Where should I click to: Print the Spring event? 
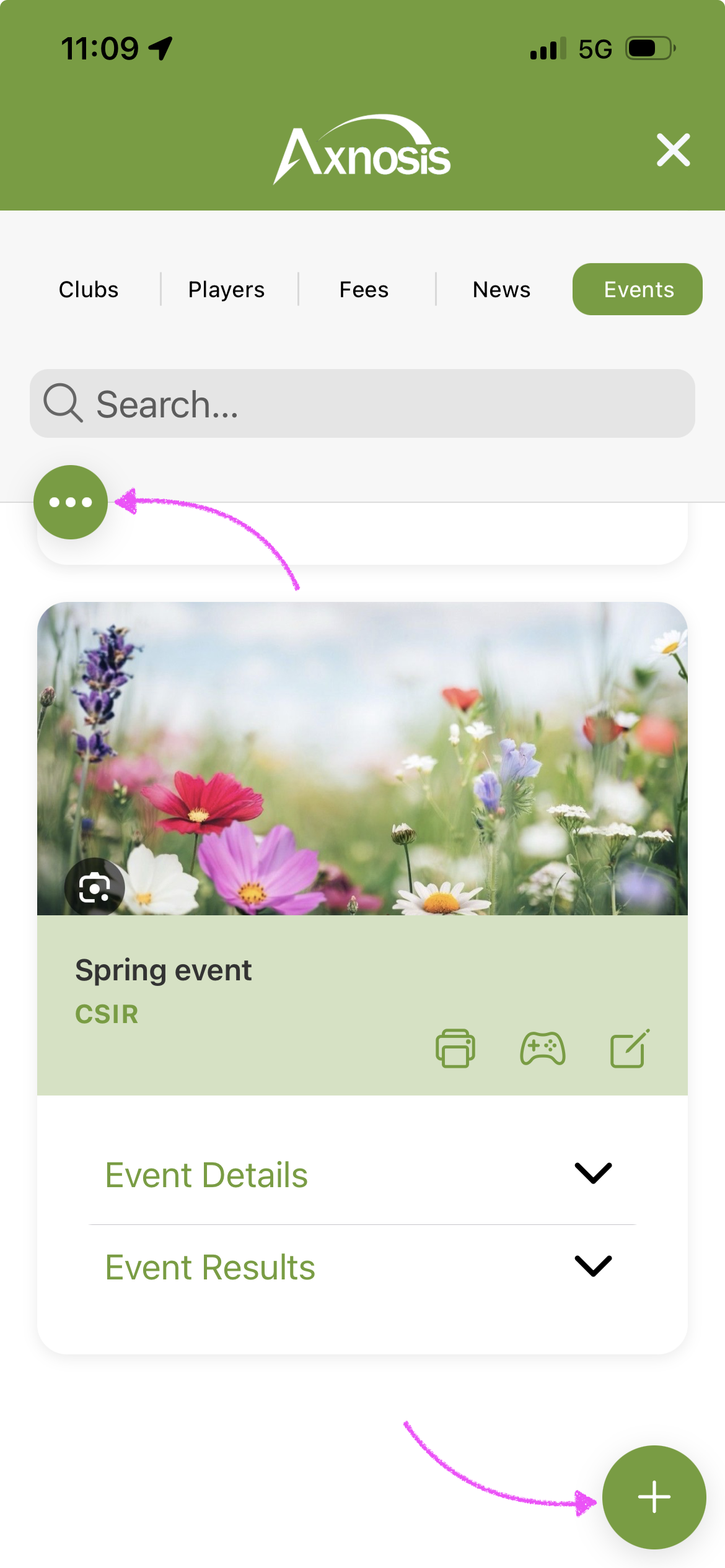coord(455,1048)
